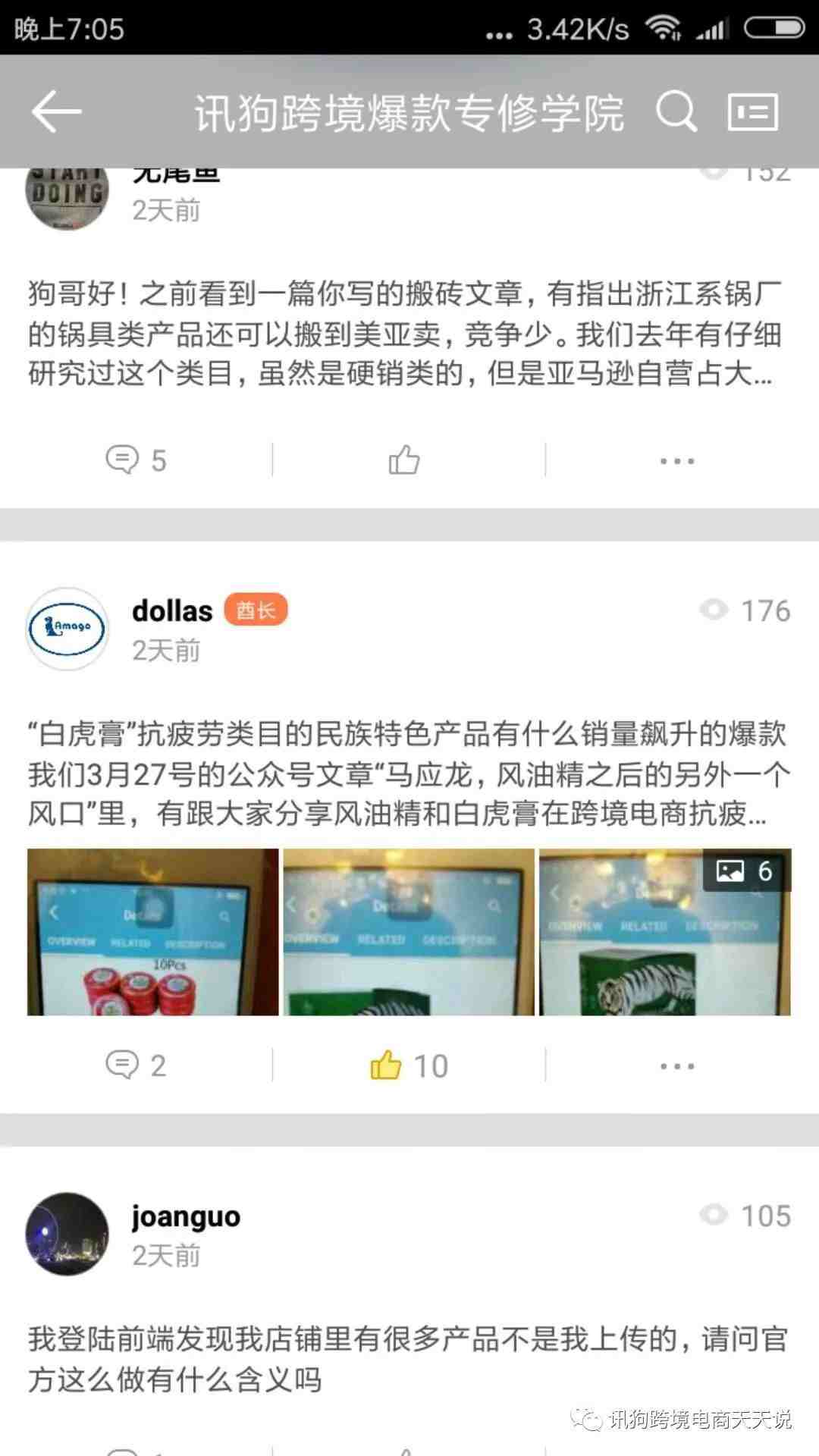This screenshot has height=1456, width=819.
Task: Open comments on dollas's post
Action: [136, 1065]
